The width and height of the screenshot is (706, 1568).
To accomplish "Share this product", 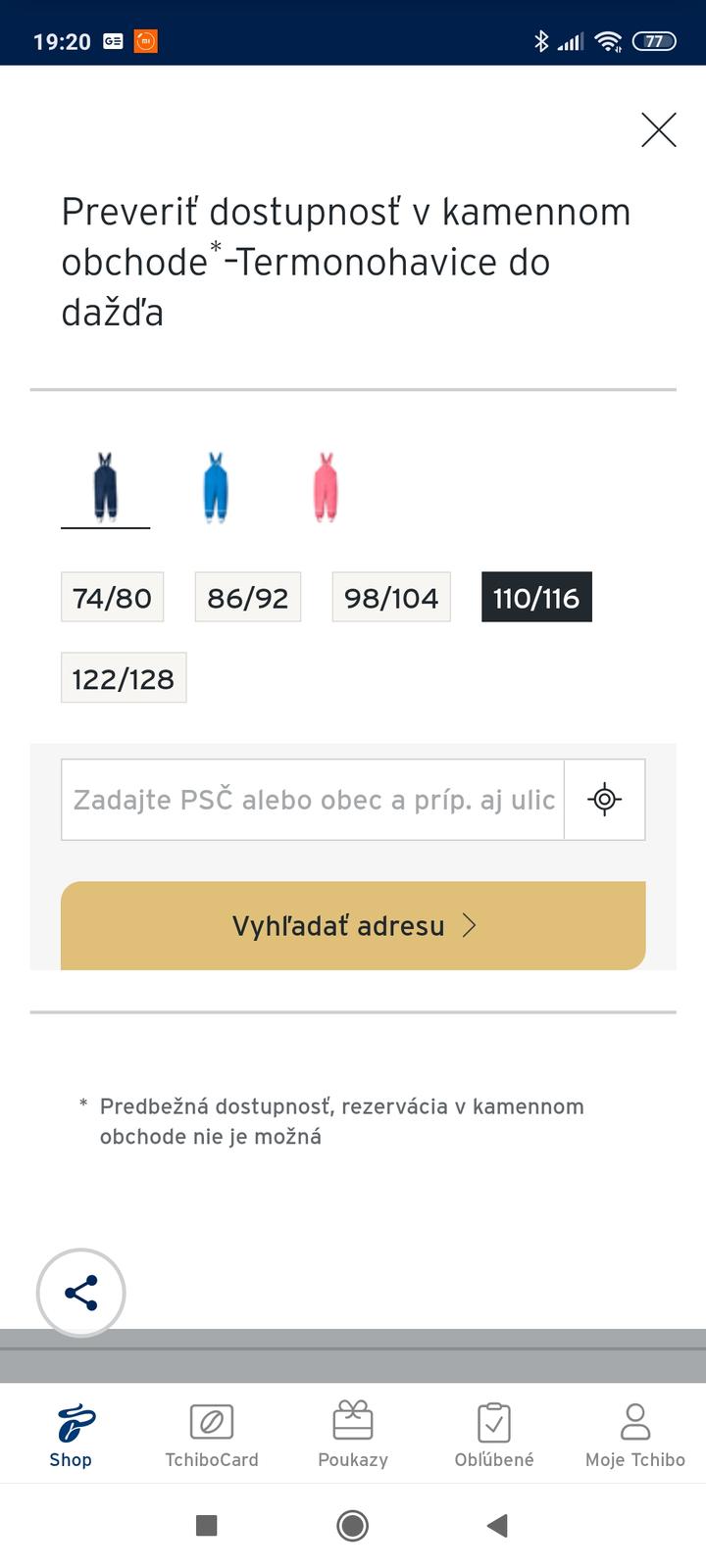I will [81, 1293].
